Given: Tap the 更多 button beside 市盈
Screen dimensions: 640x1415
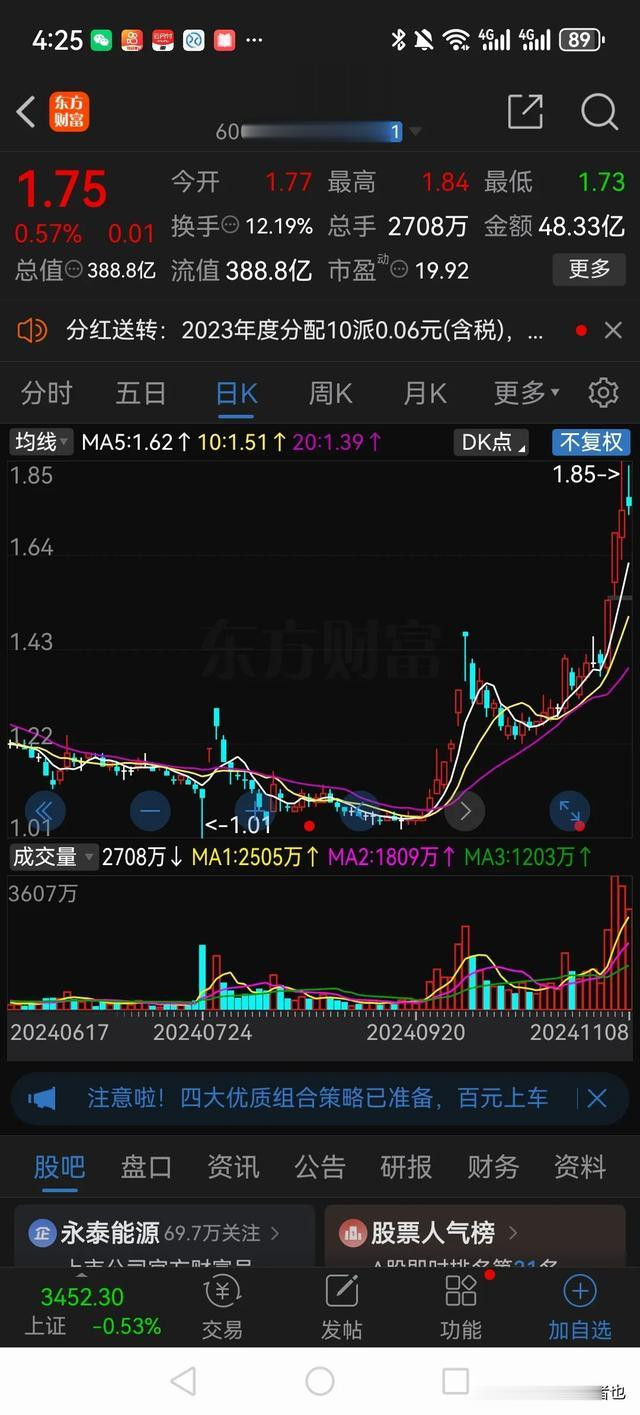Looking at the screenshot, I should click(589, 269).
